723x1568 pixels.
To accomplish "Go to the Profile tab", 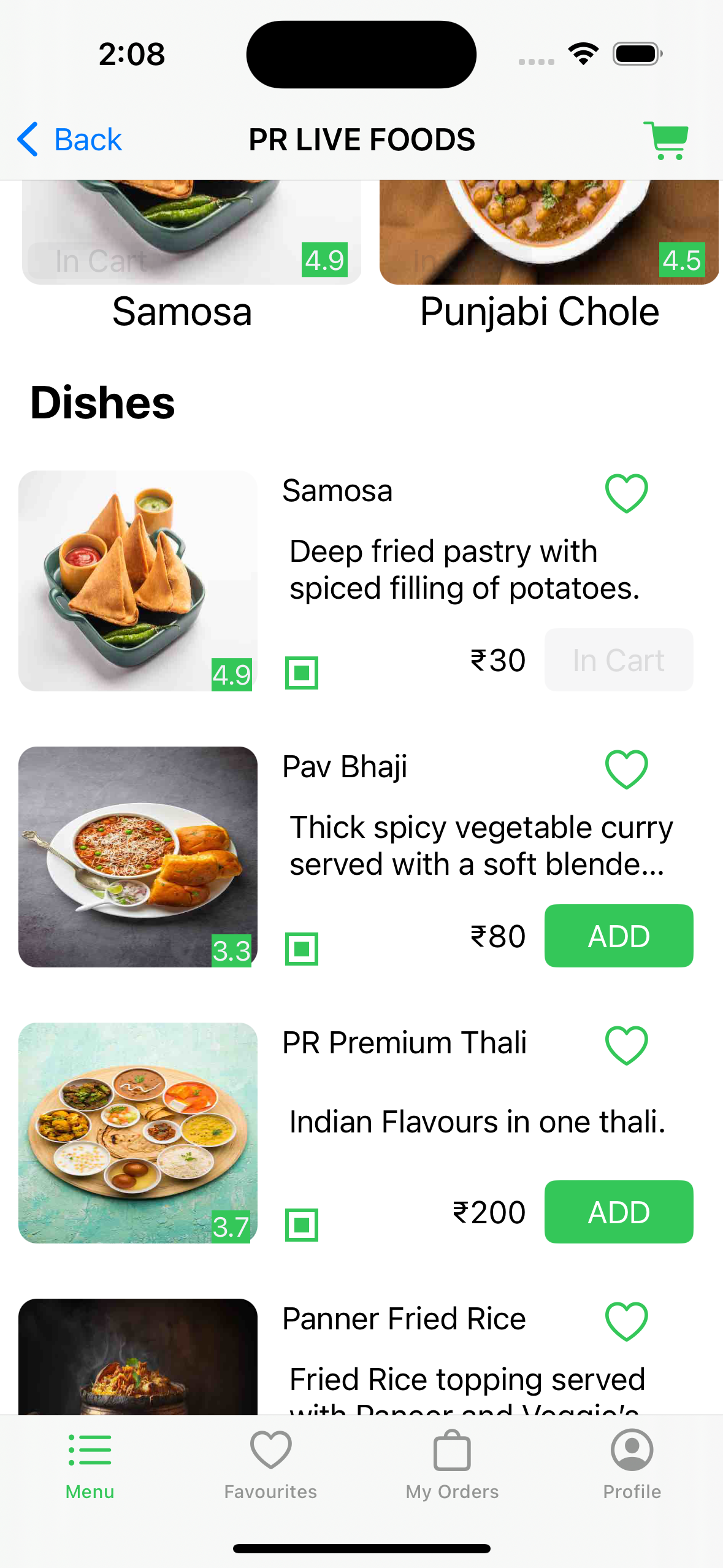I will [632, 1464].
